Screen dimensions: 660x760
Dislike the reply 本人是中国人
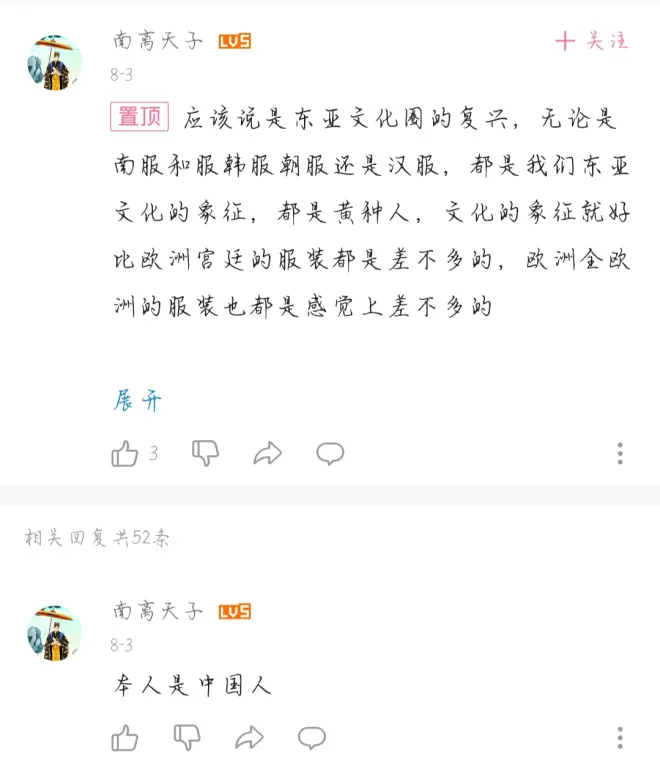[187, 739]
